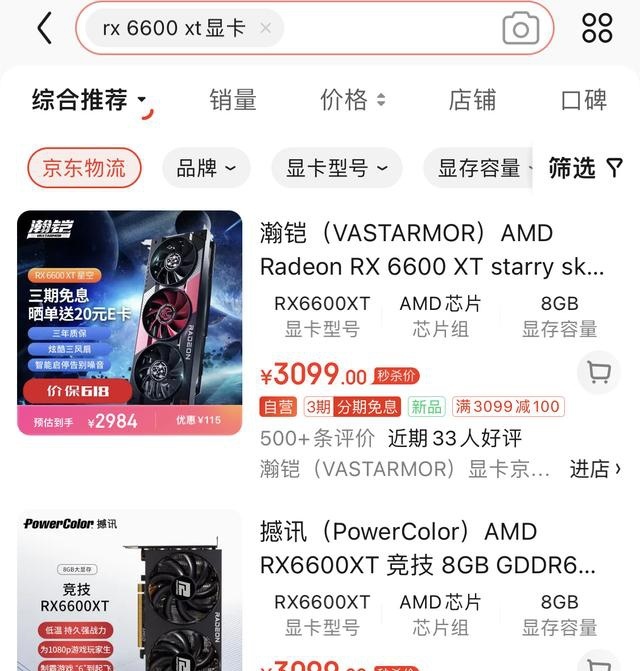Screen dimensions: 640x671
Task: Switch to the 口碑 tab
Action: [x=584, y=100]
